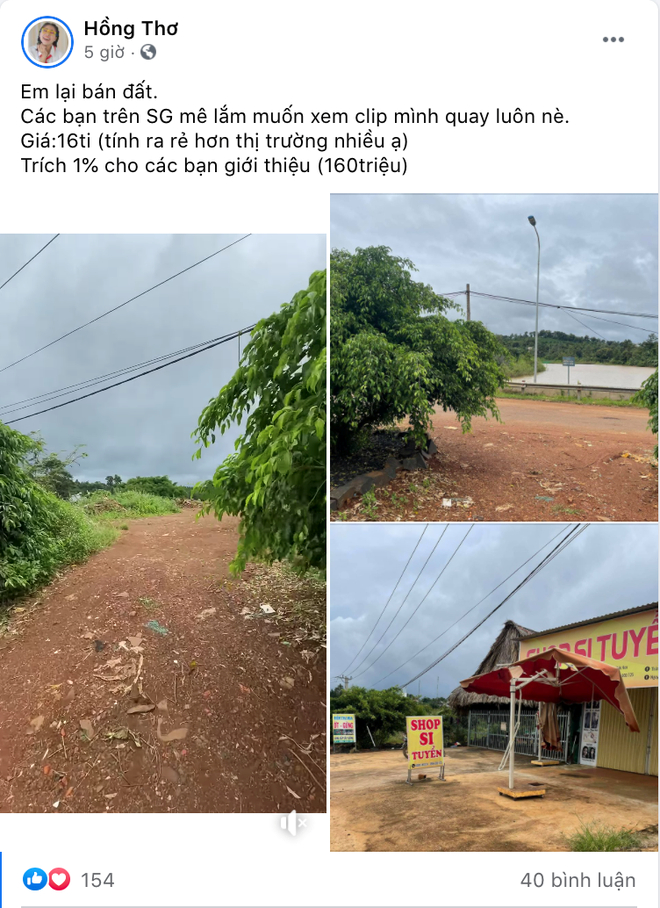View the photo with street lamp and tree

coord(494,357)
